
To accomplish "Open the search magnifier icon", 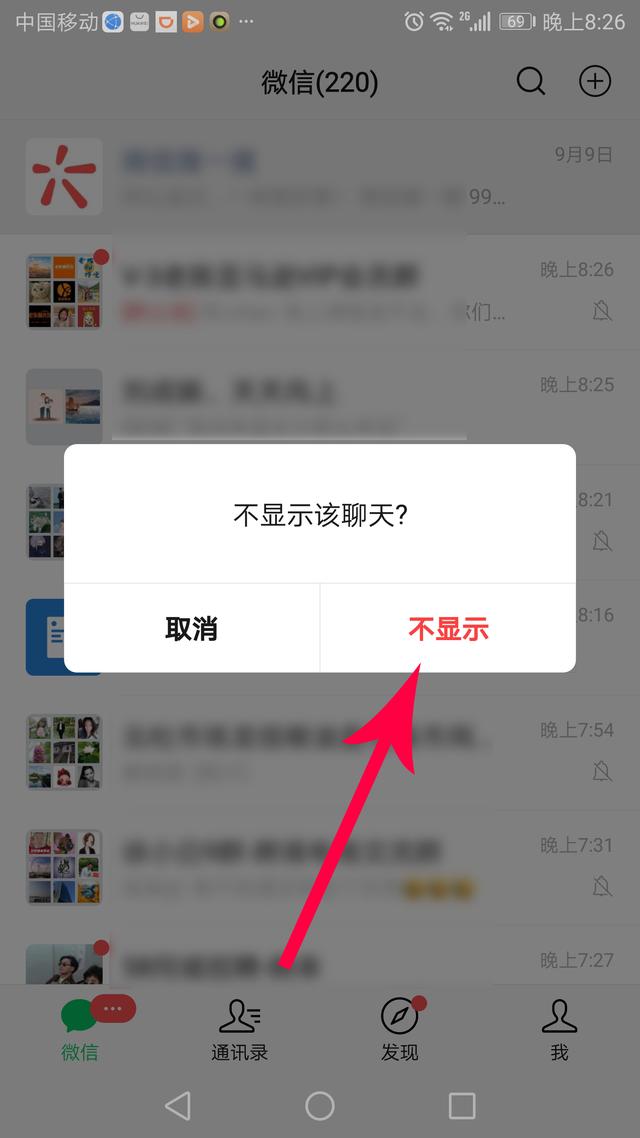I will coord(530,81).
